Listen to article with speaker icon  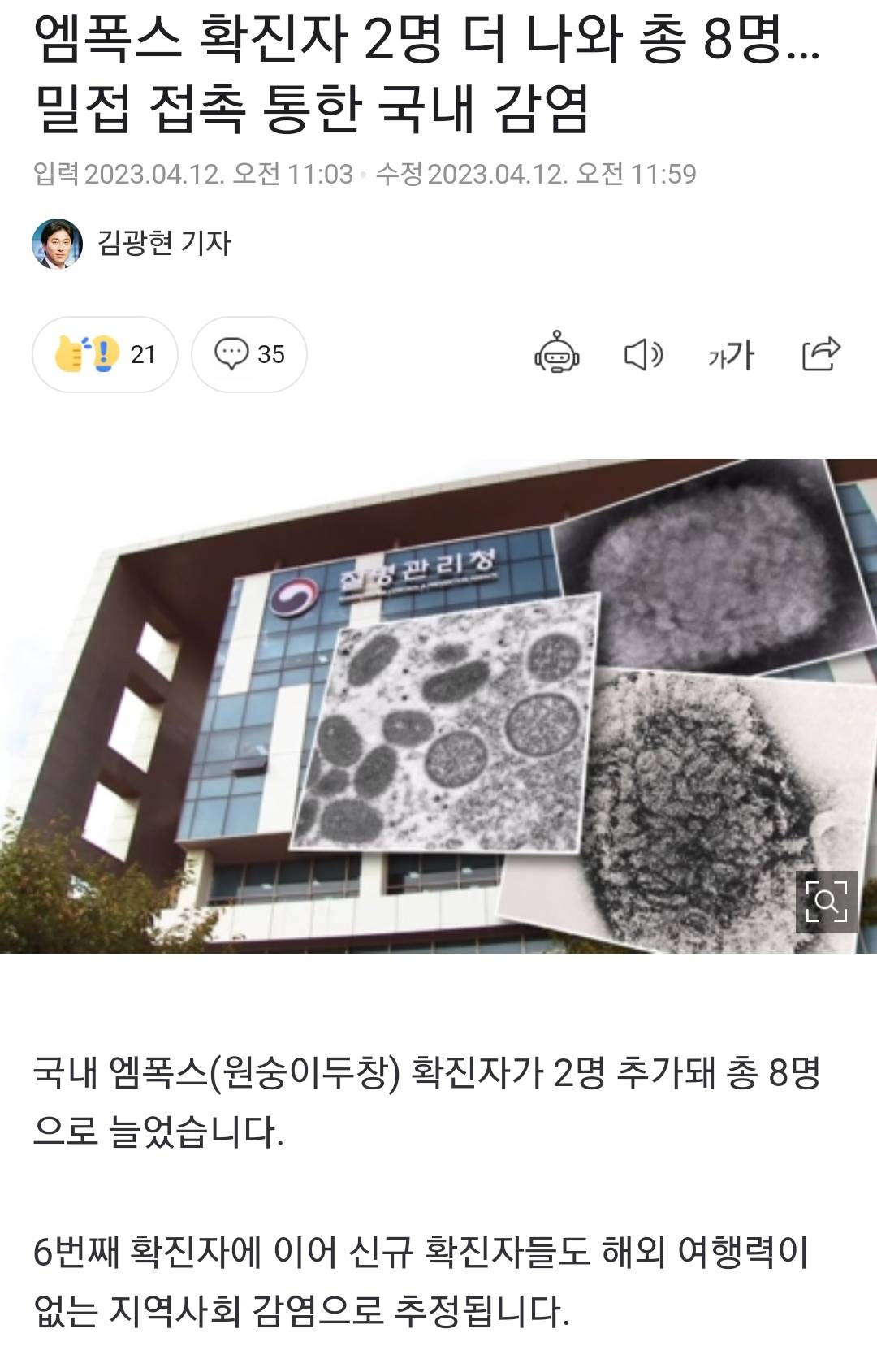click(x=643, y=355)
